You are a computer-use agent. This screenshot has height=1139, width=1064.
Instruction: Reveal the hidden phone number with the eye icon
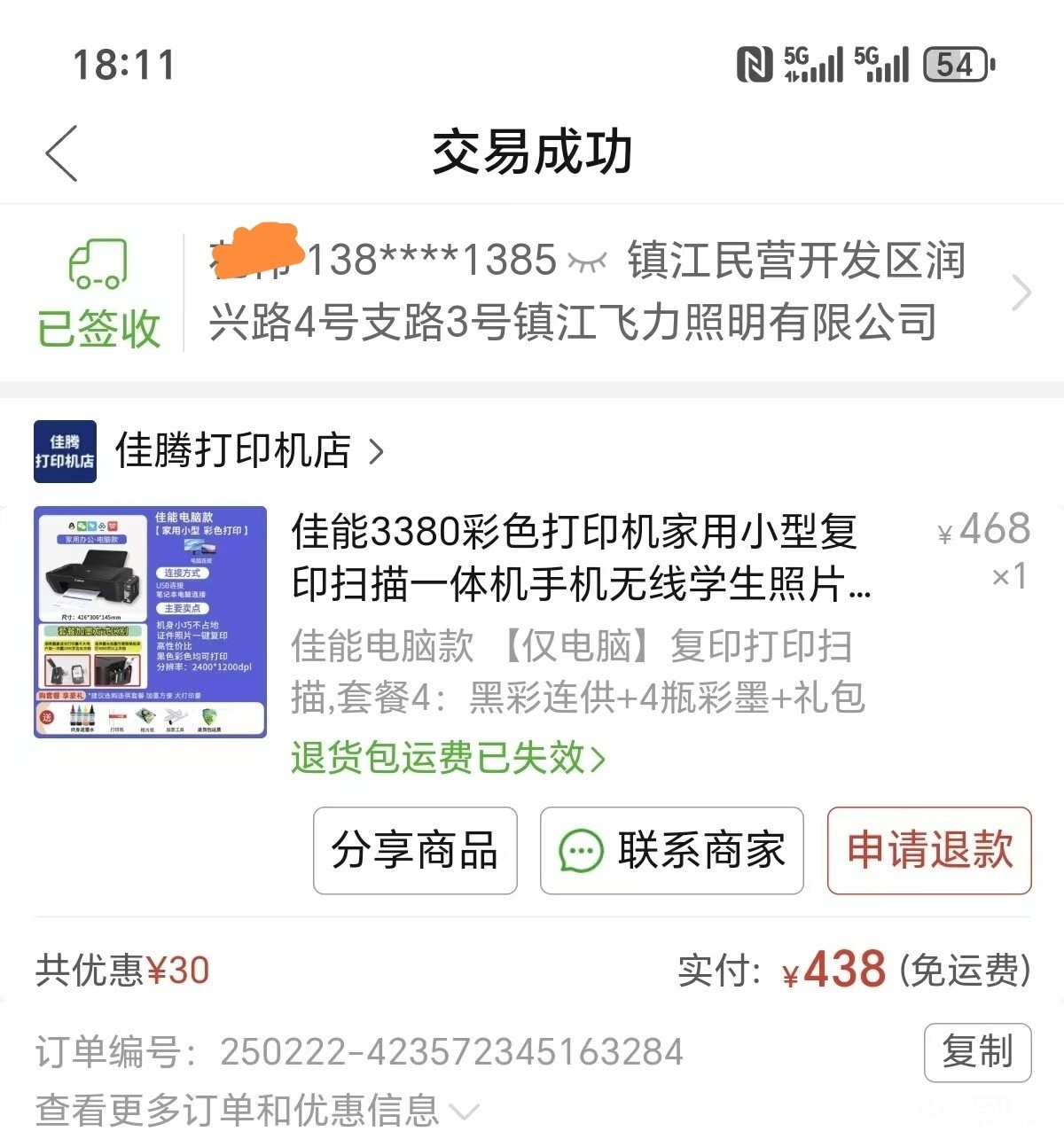[x=587, y=261]
